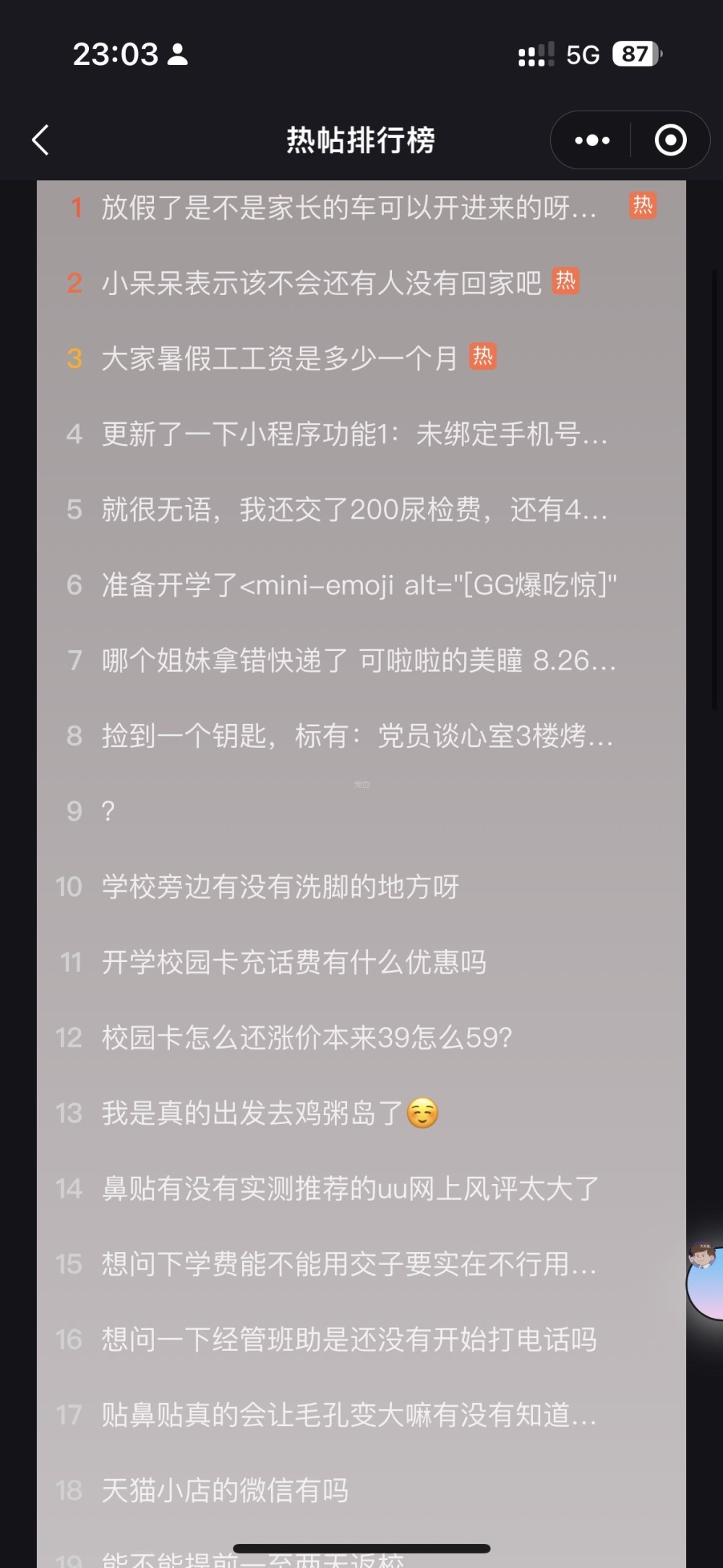This screenshot has width=723, height=1568.
Task: Open post 16 about 经管 class assistant calls
Action: pos(348,1339)
